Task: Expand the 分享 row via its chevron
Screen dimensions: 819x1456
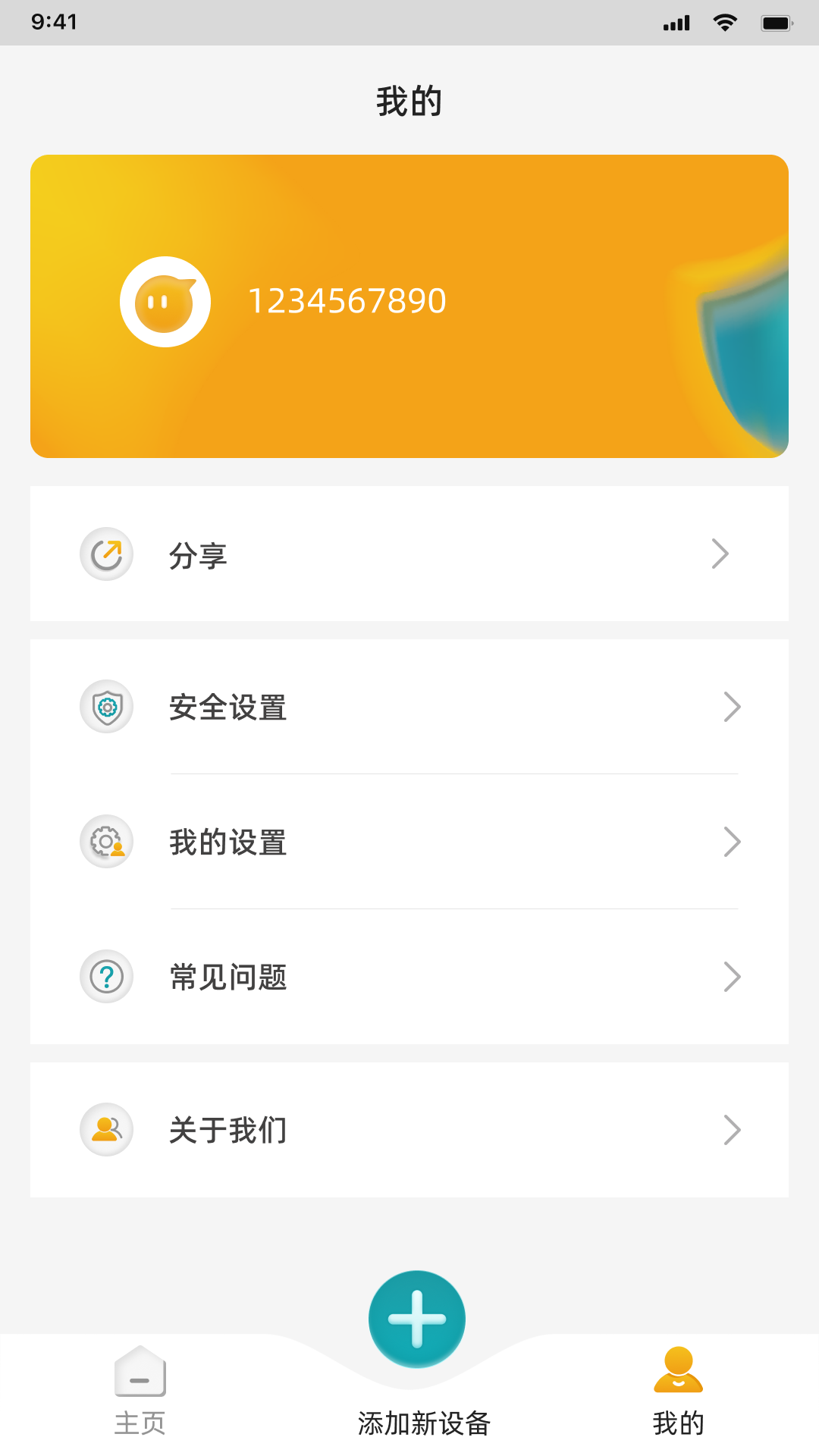Action: [720, 554]
